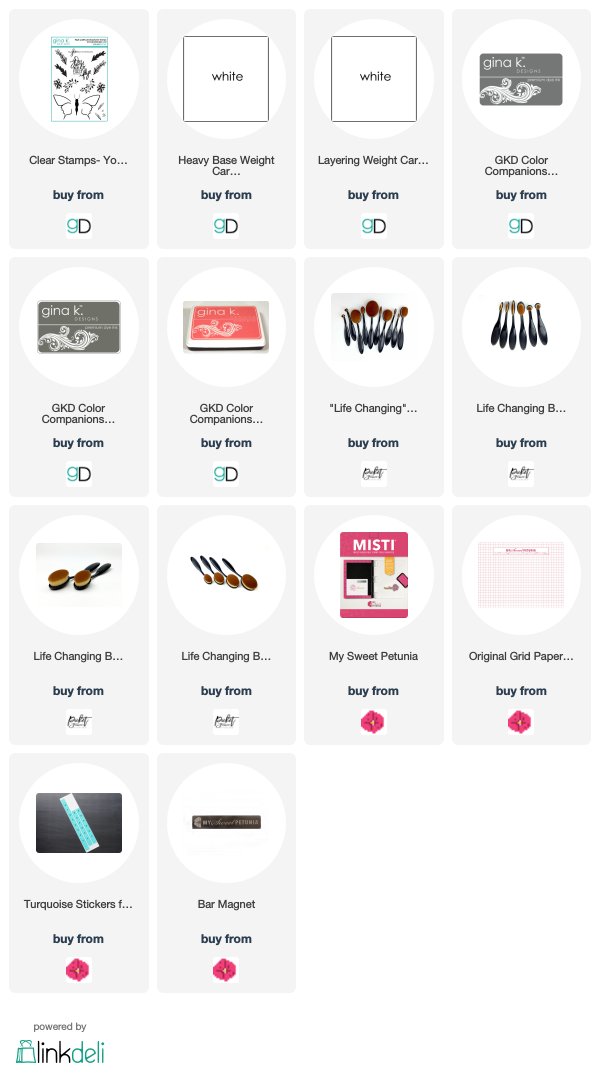Open the My Sweet Petunia MISTI product
Screen dimensions: 600x1073
point(374,625)
